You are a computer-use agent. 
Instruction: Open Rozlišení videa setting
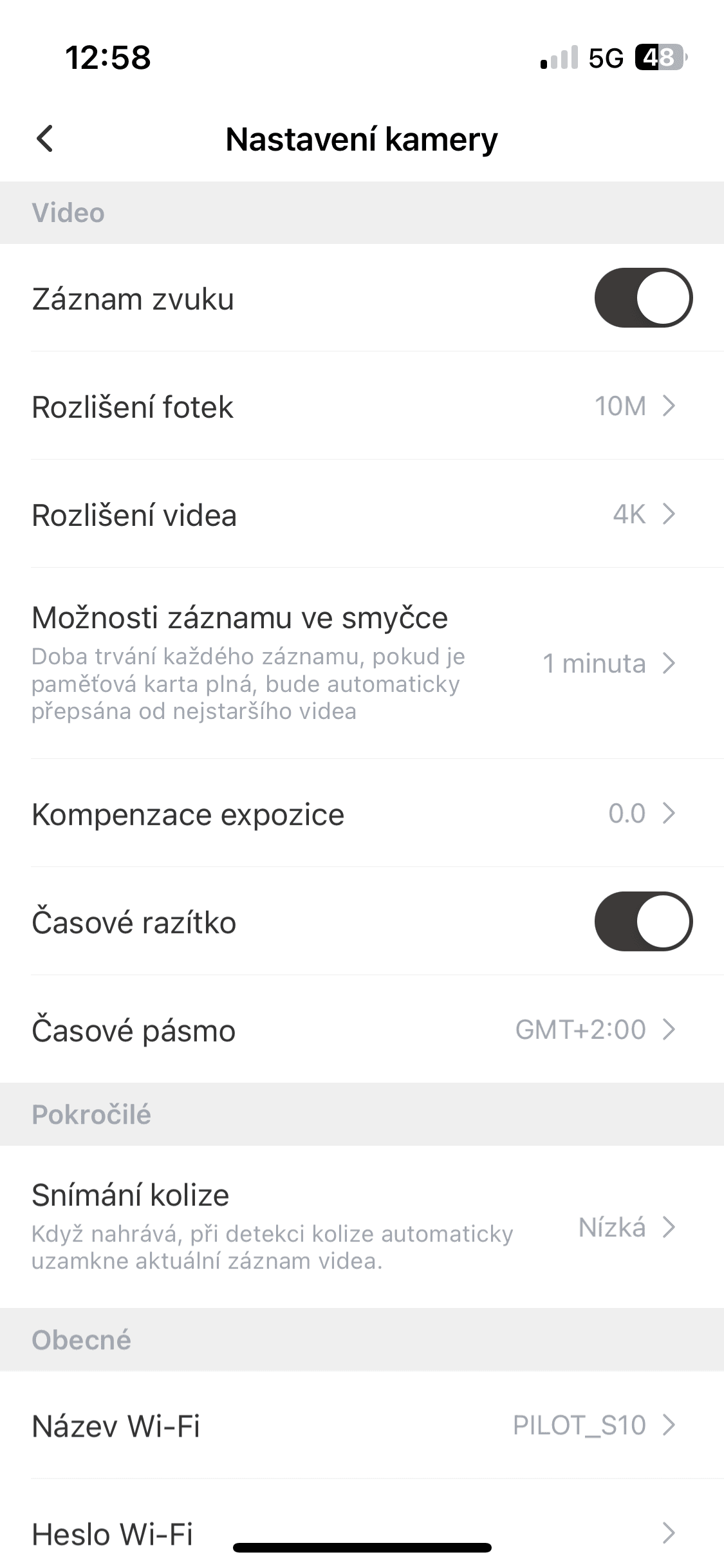(x=362, y=514)
